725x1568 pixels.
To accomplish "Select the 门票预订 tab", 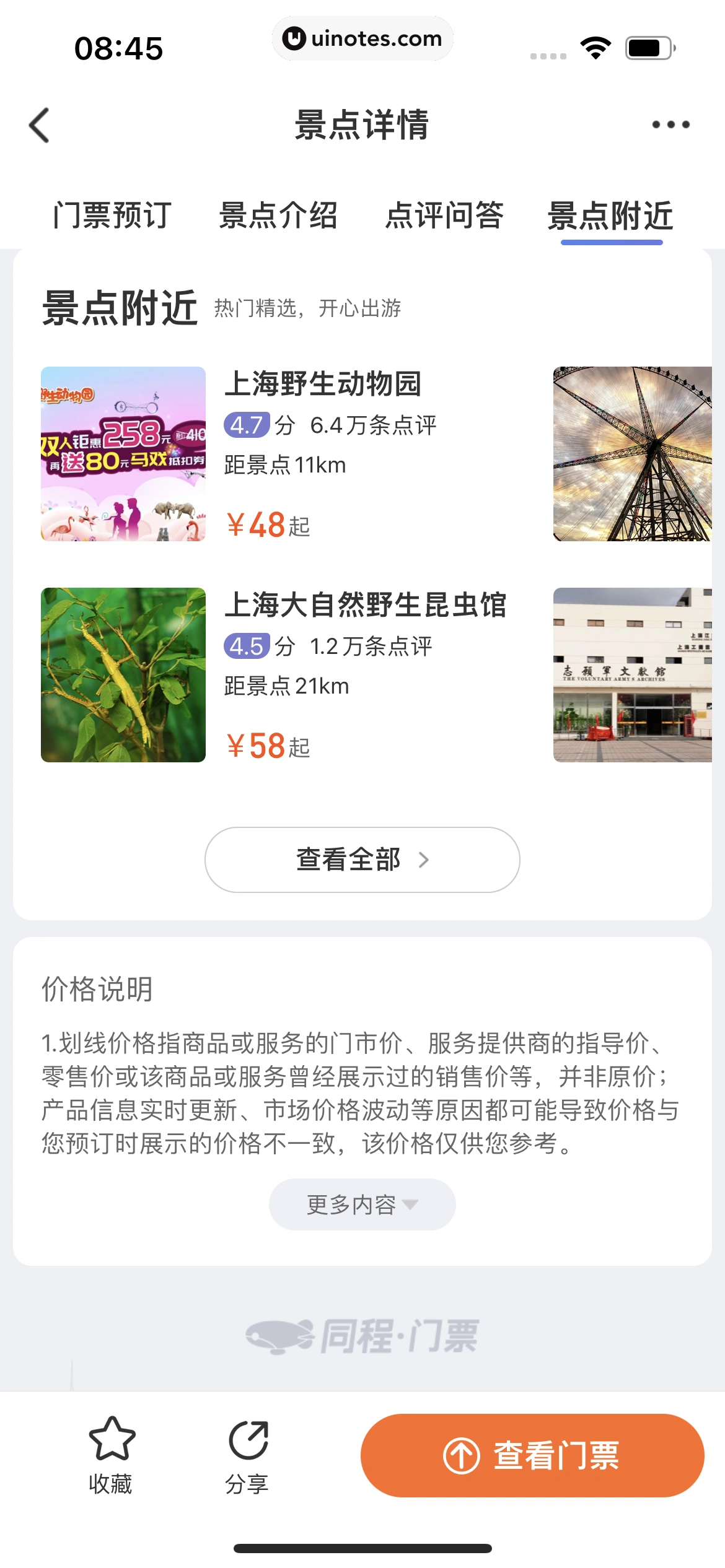I will 112,217.
